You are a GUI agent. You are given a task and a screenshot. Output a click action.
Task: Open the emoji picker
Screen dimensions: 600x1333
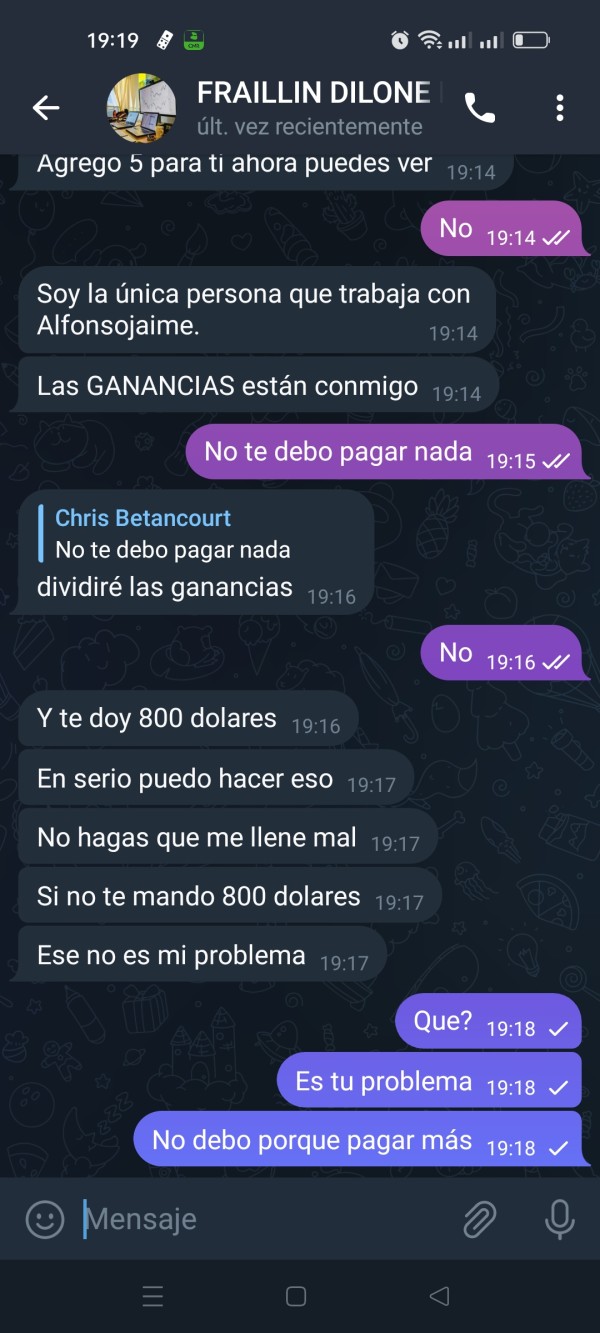point(45,1219)
